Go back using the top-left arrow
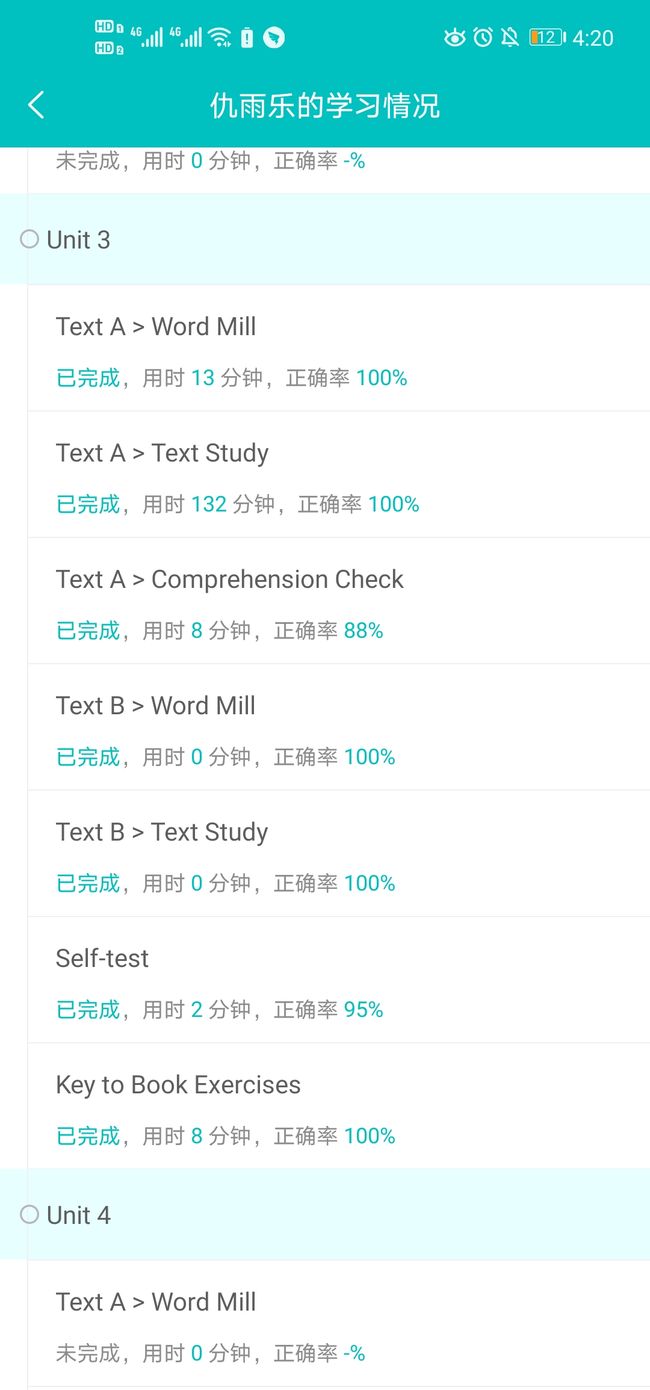 pyautogui.click(x=36, y=105)
